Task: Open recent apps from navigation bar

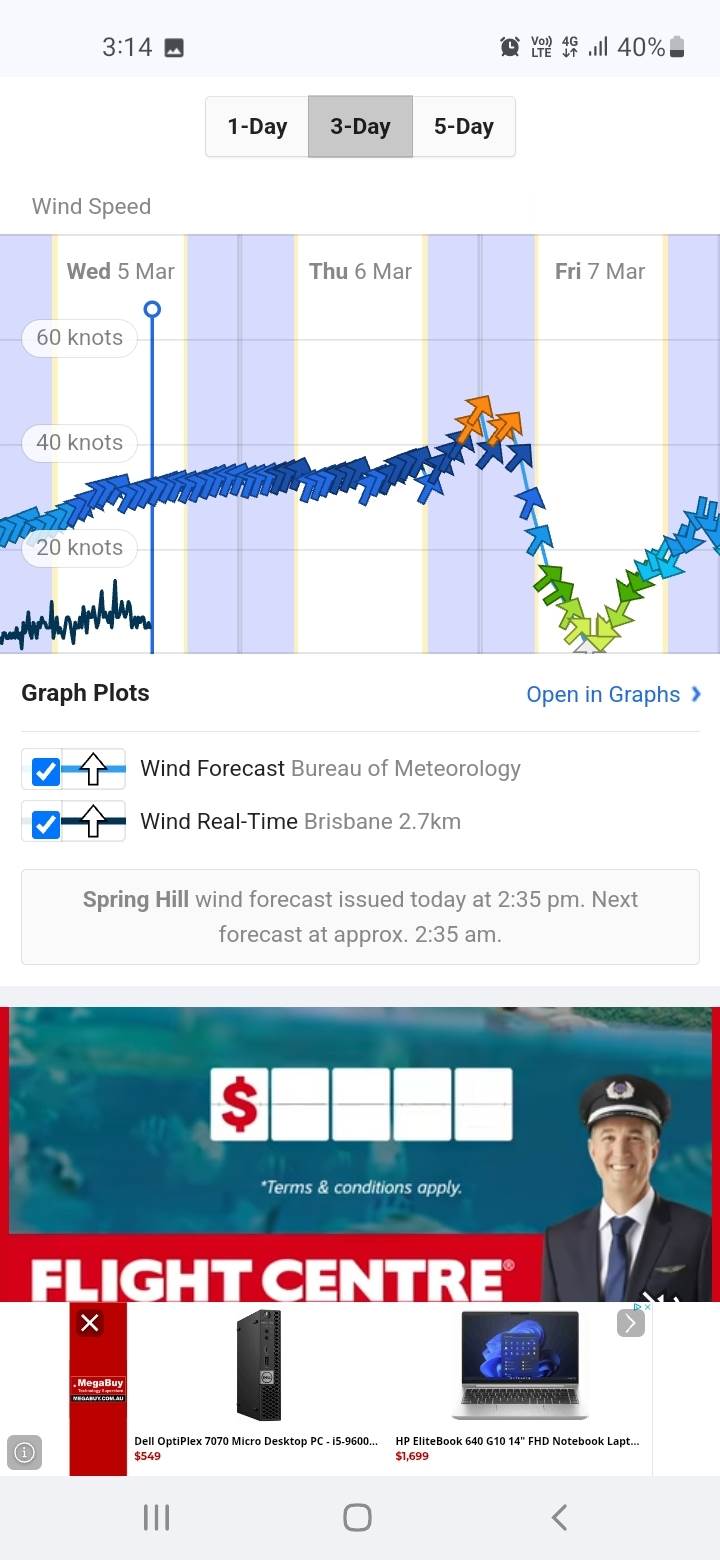Action: [x=156, y=1516]
